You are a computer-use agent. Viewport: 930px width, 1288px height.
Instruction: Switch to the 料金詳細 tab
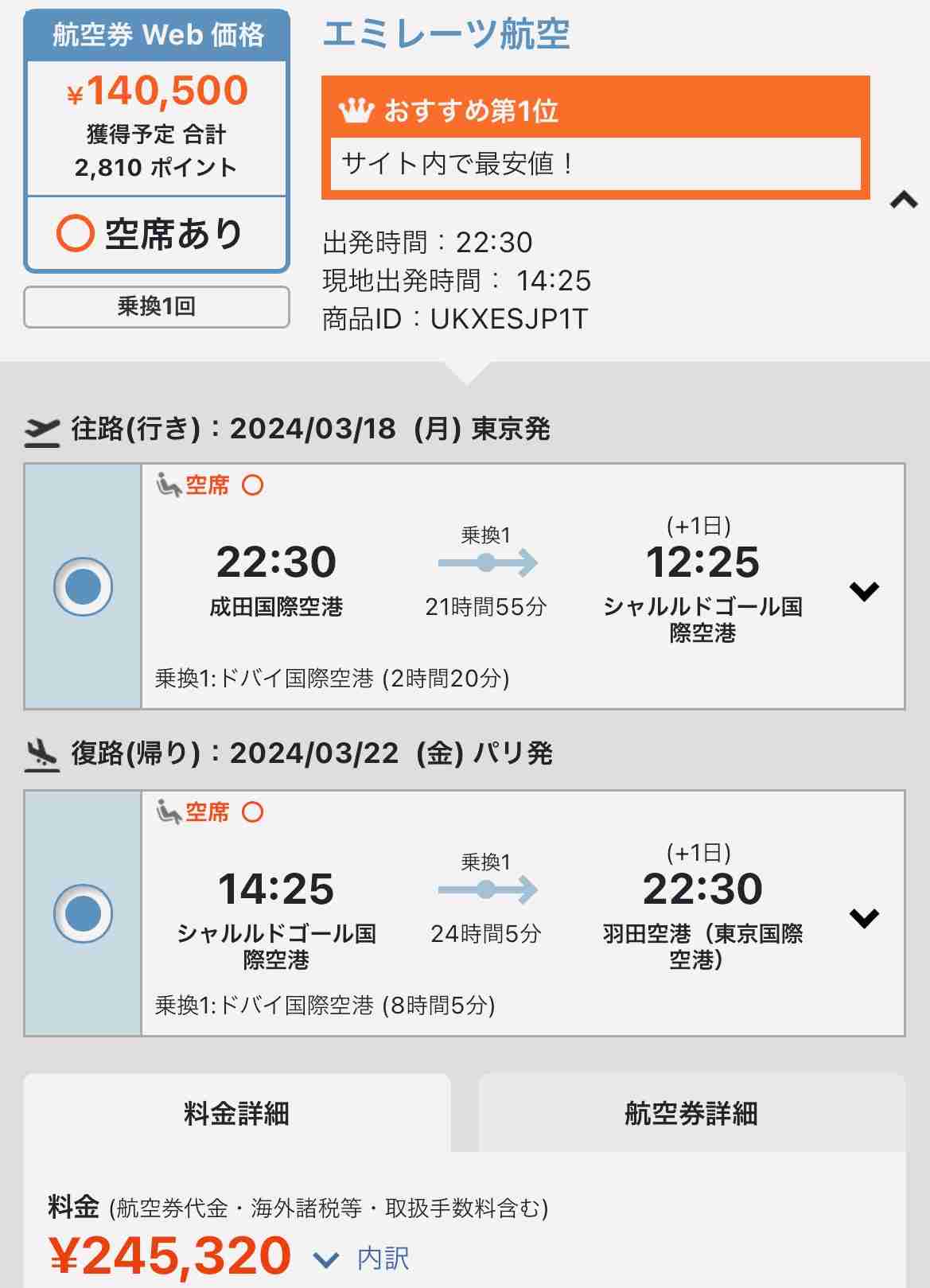[236, 1115]
